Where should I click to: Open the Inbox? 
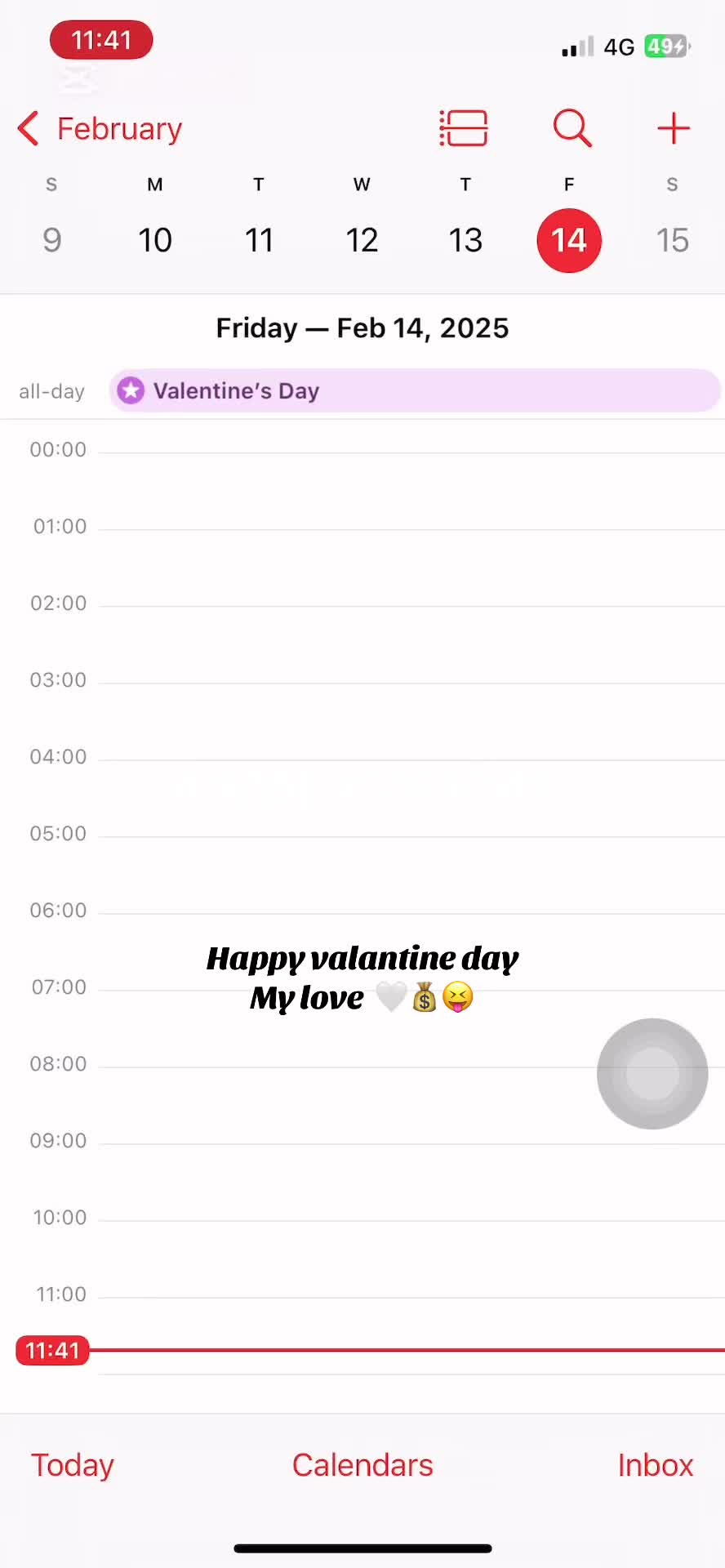point(655,1465)
